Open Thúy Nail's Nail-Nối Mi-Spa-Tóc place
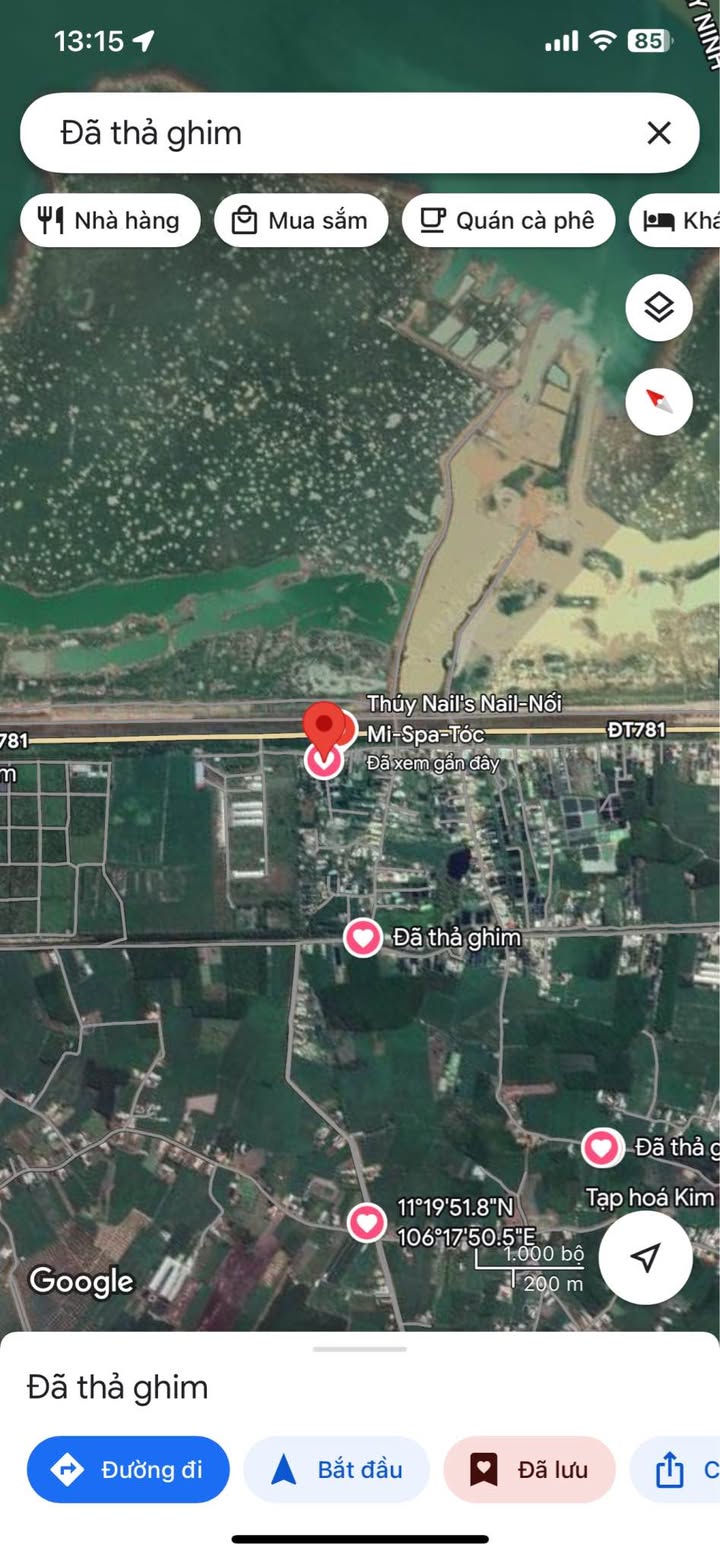The height and width of the screenshot is (1557, 720). coord(464,718)
